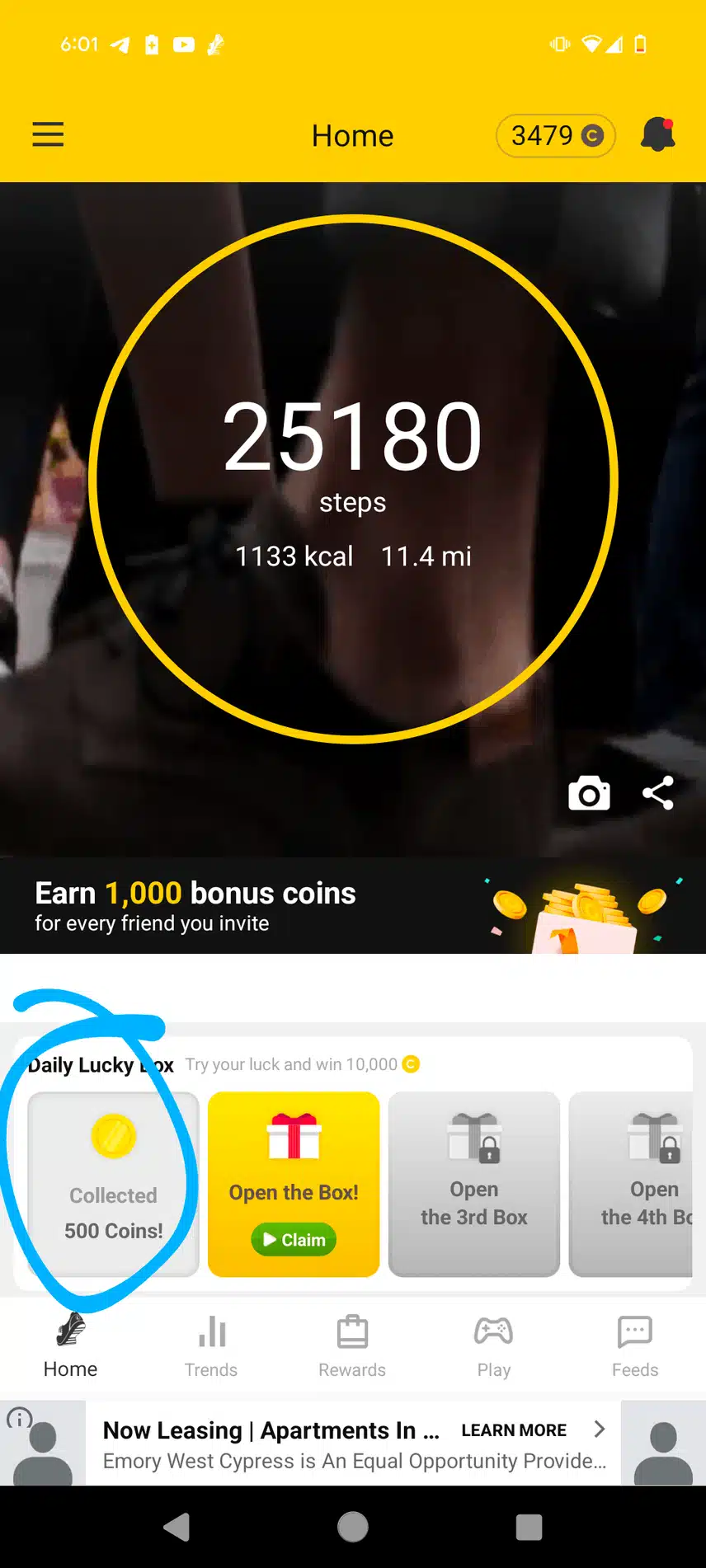
Task: Switch to the Play tab
Action: point(493,1346)
